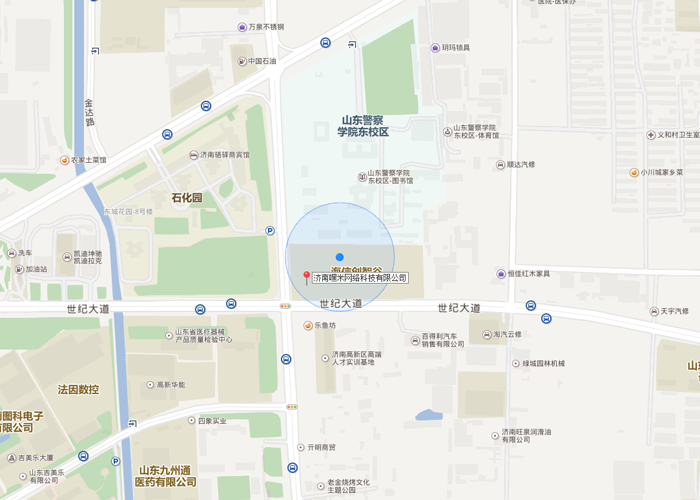Open the 济南福米网络科技有限公司 marker label
This screenshot has height=500, width=700.
(x=360, y=278)
